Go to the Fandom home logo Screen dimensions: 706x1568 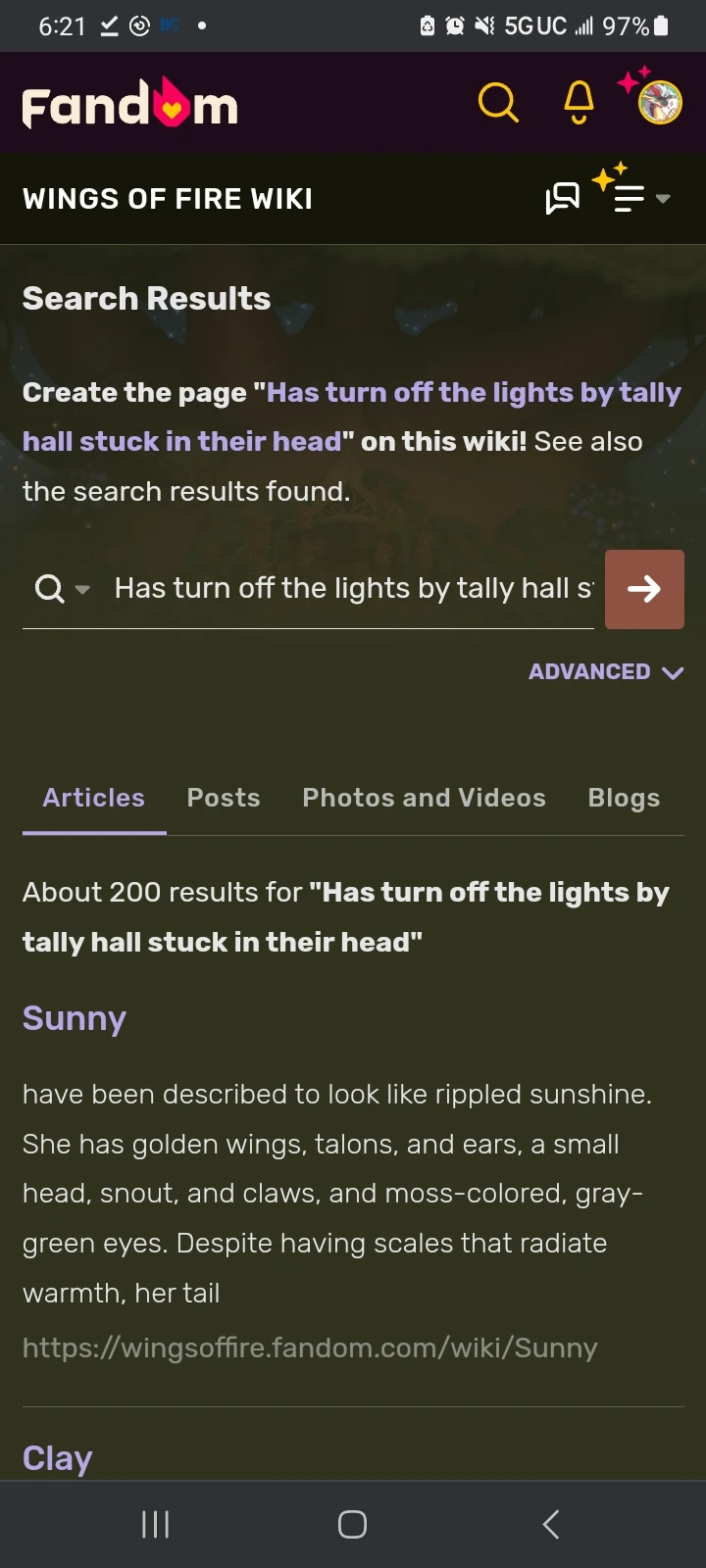pyautogui.click(x=130, y=104)
